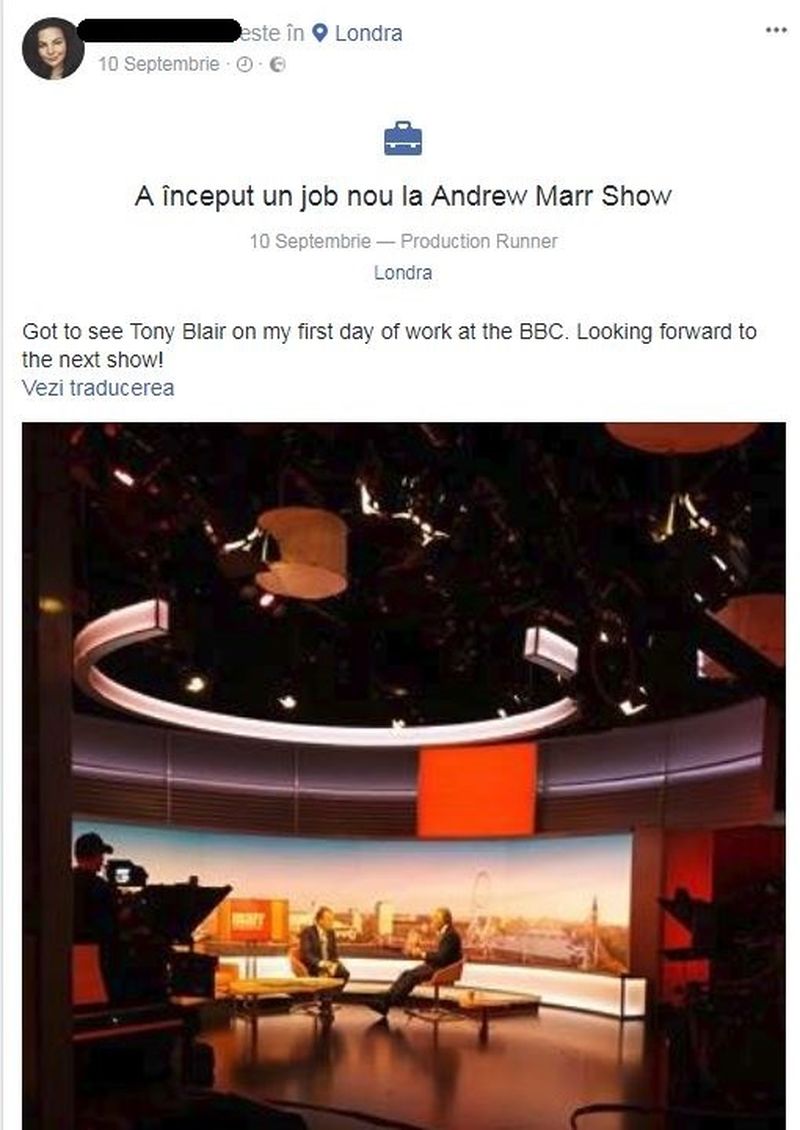Viewport: 800px width, 1130px height.
Task: Tap Vezi traducerea to translate post
Action: tap(97, 388)
